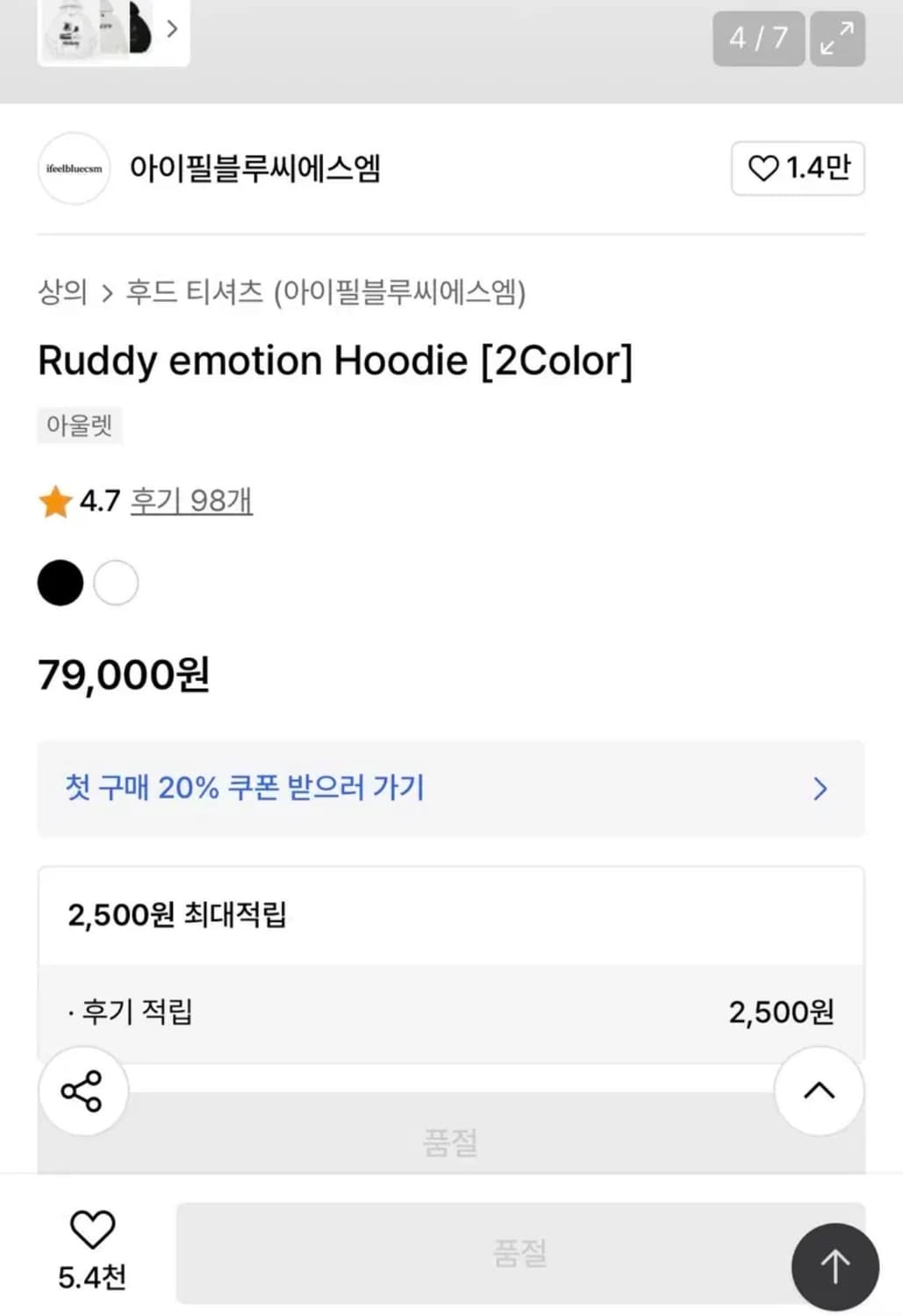Collapse the rewards panel with the up chevron
Viewport: 903px width, 1316px height.
pyautogui.click(x=818, y=1091)
